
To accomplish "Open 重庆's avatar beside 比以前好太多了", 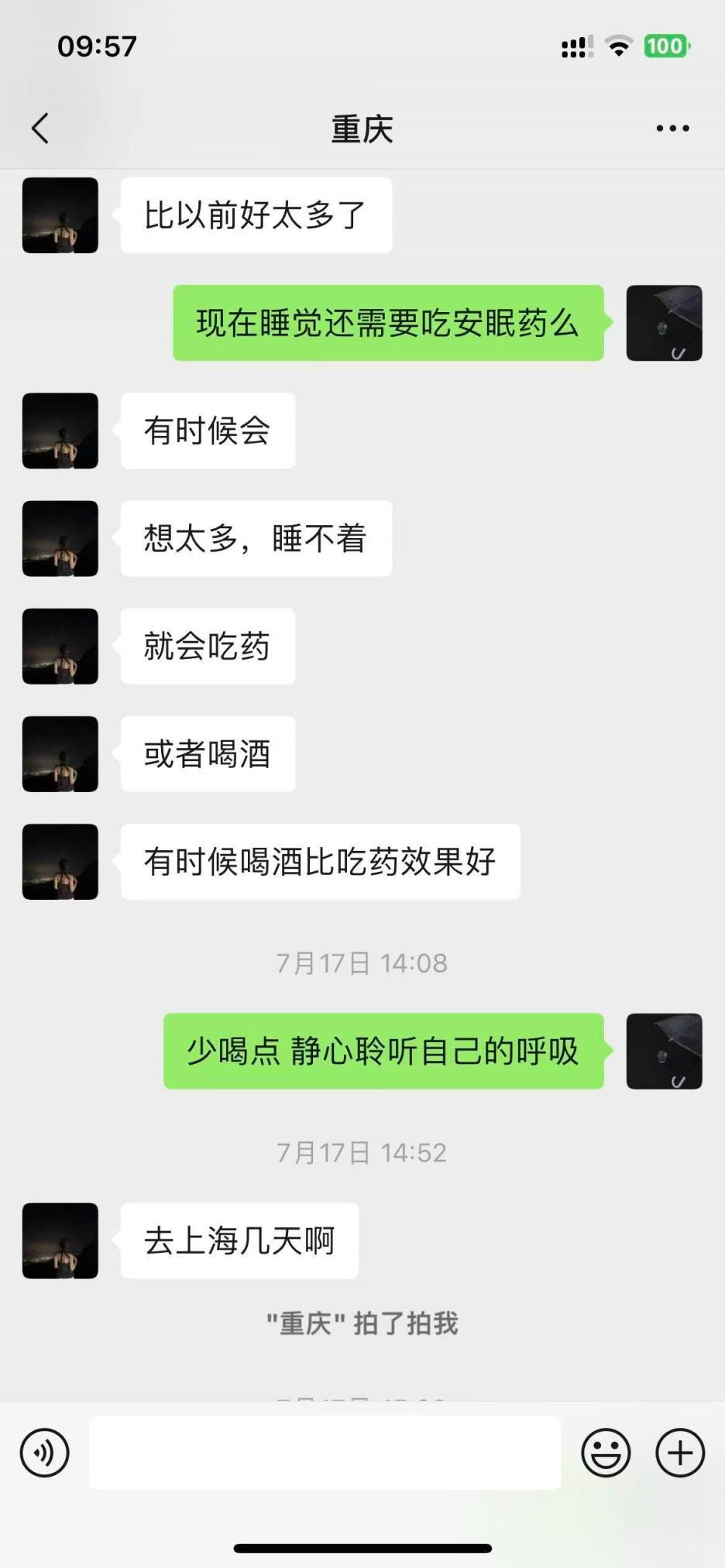I will [60, 215].
